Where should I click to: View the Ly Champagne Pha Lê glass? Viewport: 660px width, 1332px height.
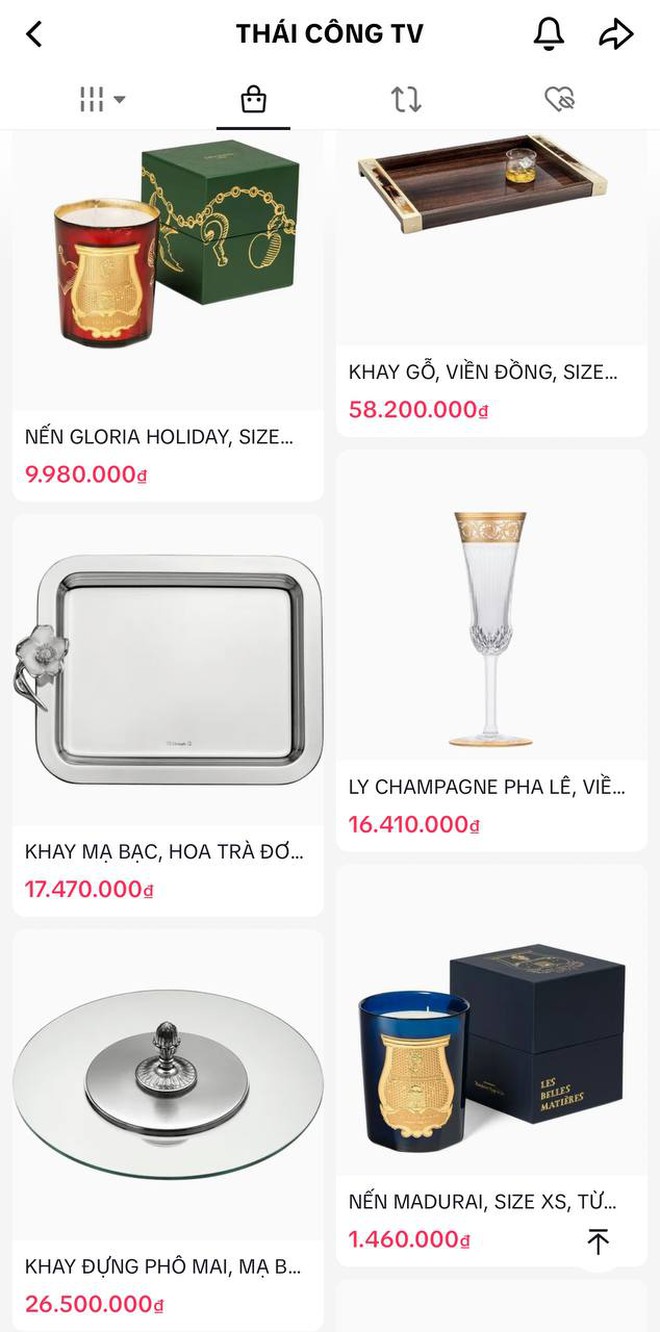(x=491, y=640)
